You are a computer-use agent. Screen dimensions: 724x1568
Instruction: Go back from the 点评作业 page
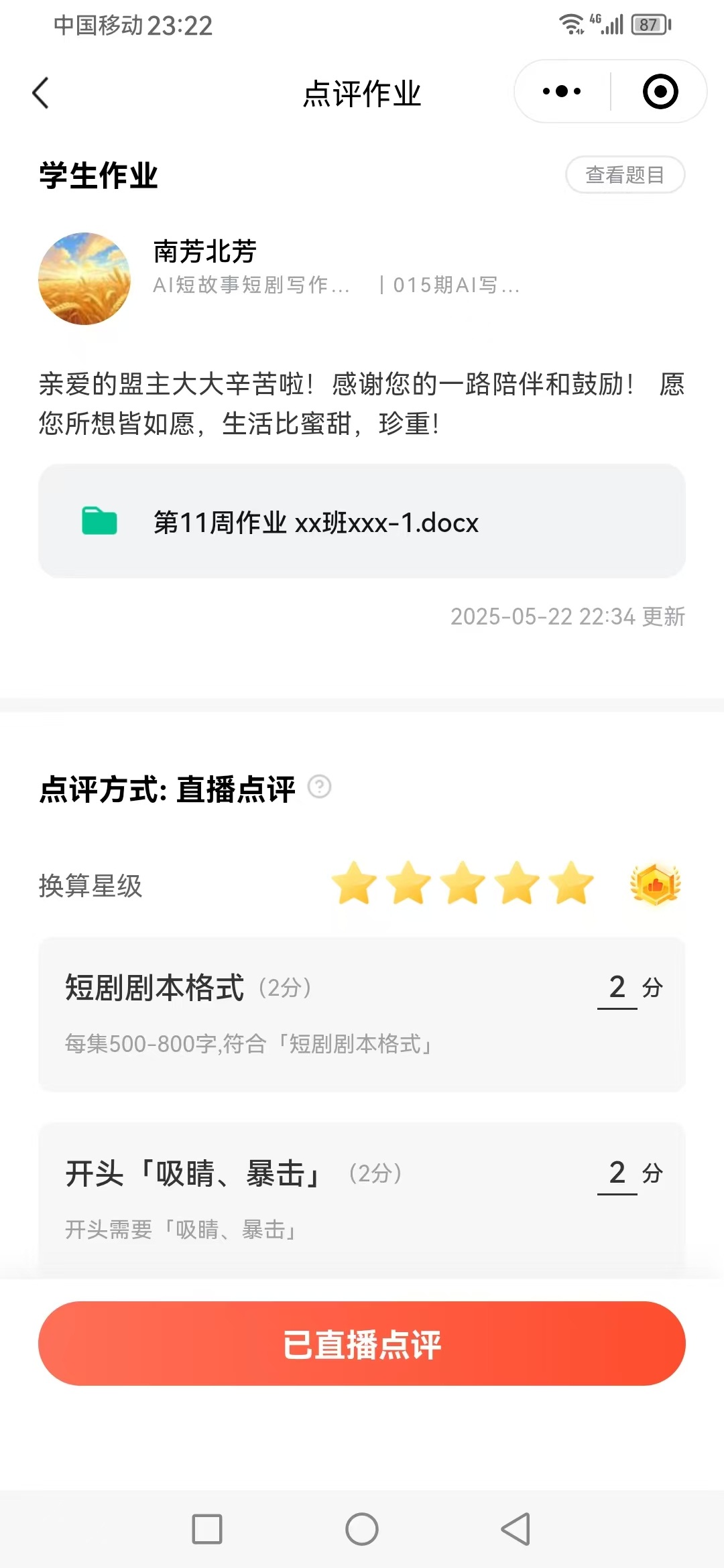tap(41, 92)
